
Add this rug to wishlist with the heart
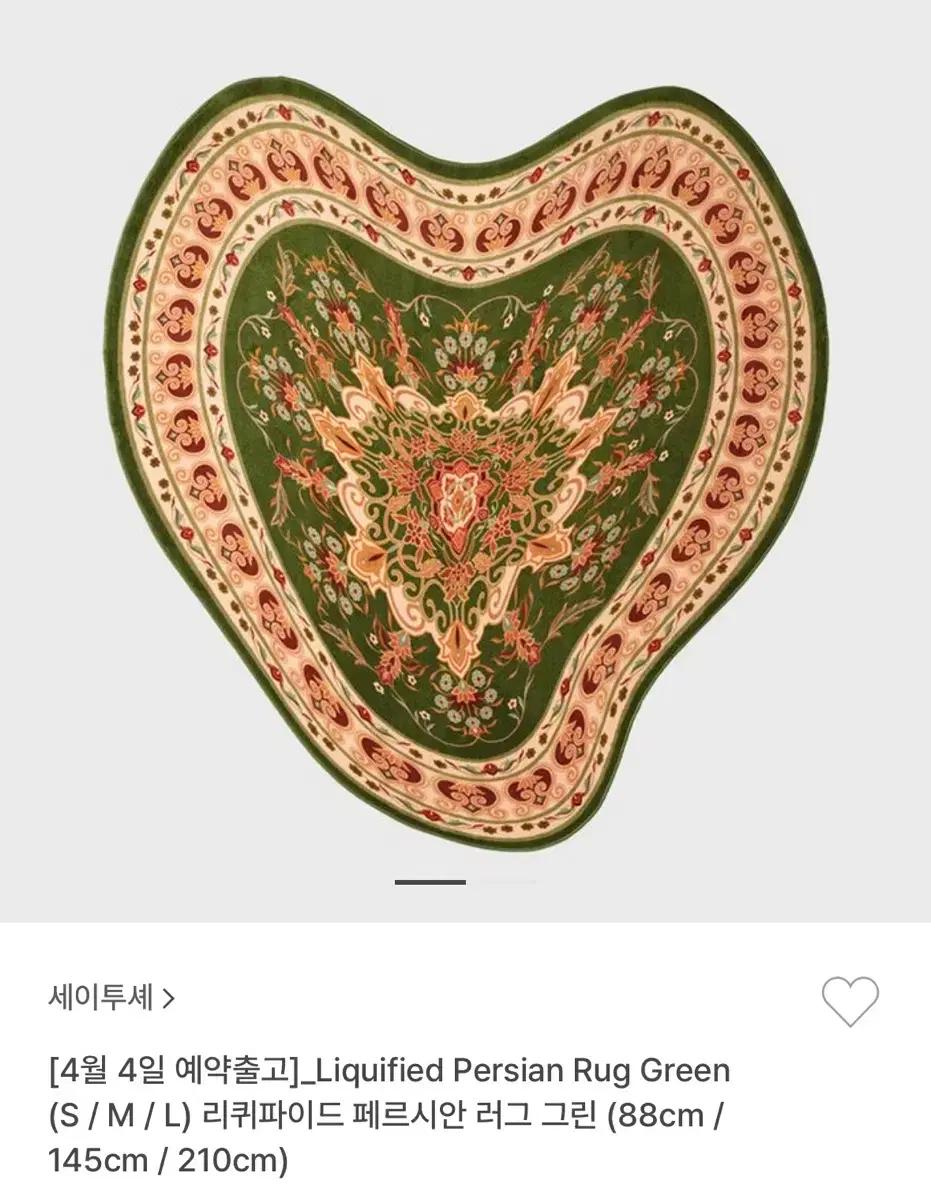[849, 1000]
